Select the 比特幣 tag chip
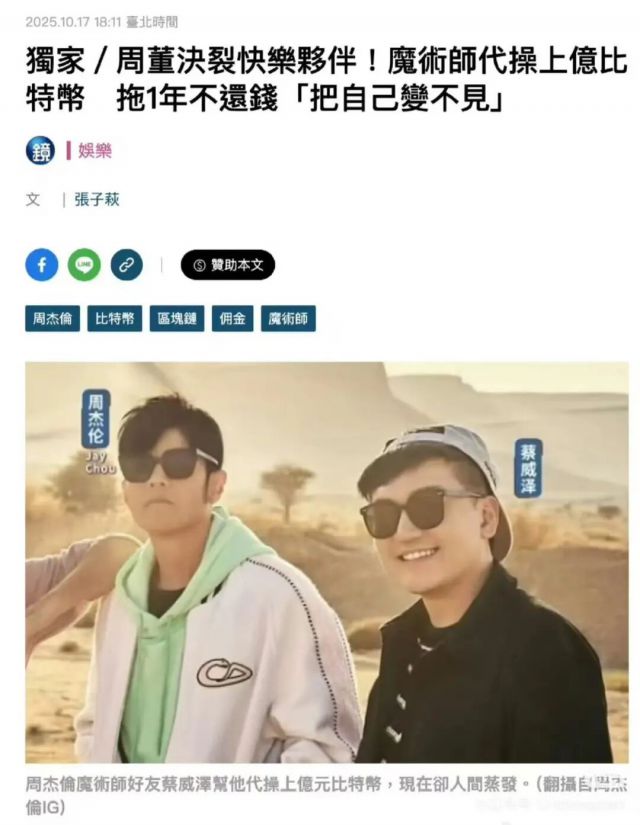640x825 pixels. [114, 319]
